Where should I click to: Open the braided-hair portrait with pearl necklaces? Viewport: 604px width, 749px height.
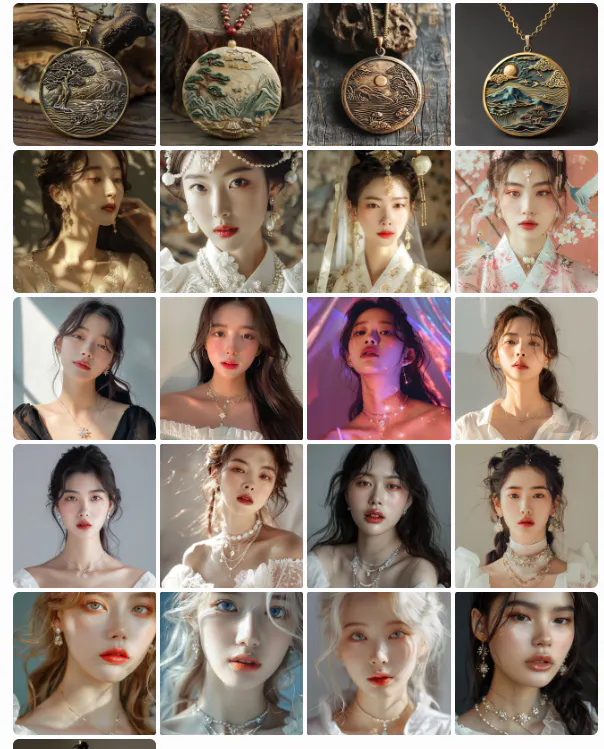point(231,515)
